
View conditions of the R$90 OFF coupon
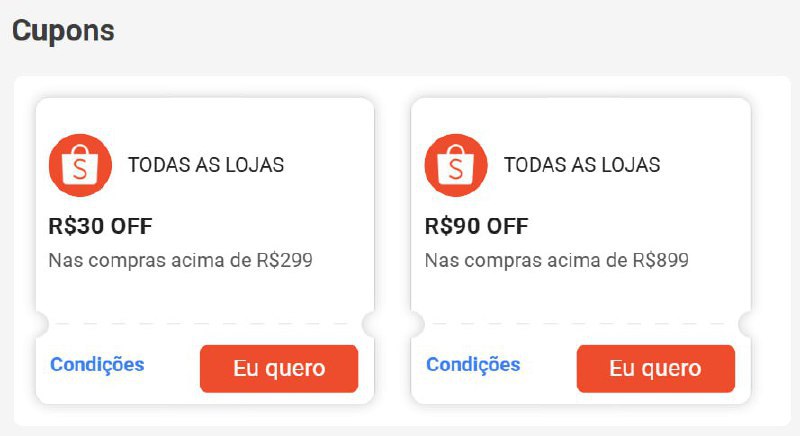[473, 365]
